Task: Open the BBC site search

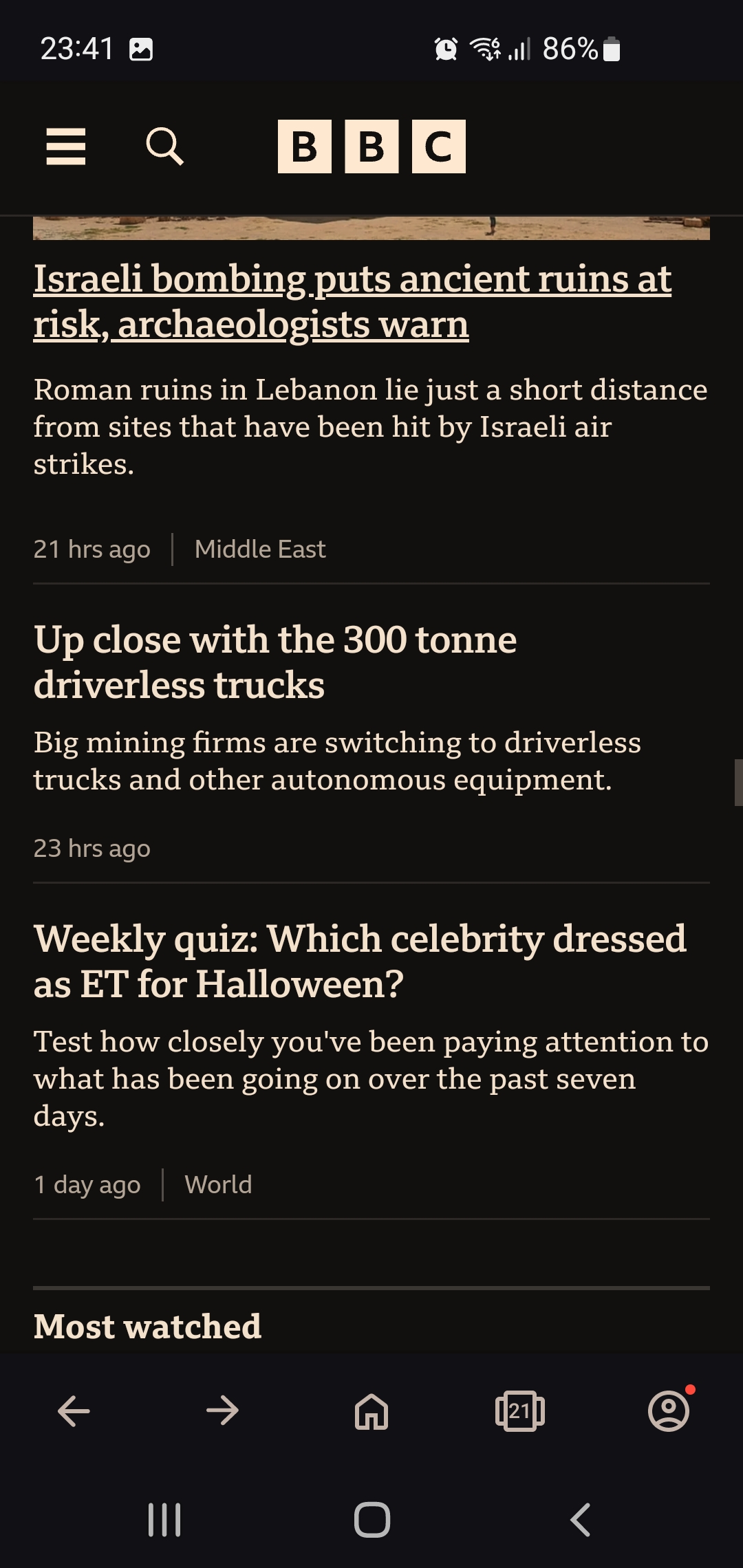Action: 165,146
